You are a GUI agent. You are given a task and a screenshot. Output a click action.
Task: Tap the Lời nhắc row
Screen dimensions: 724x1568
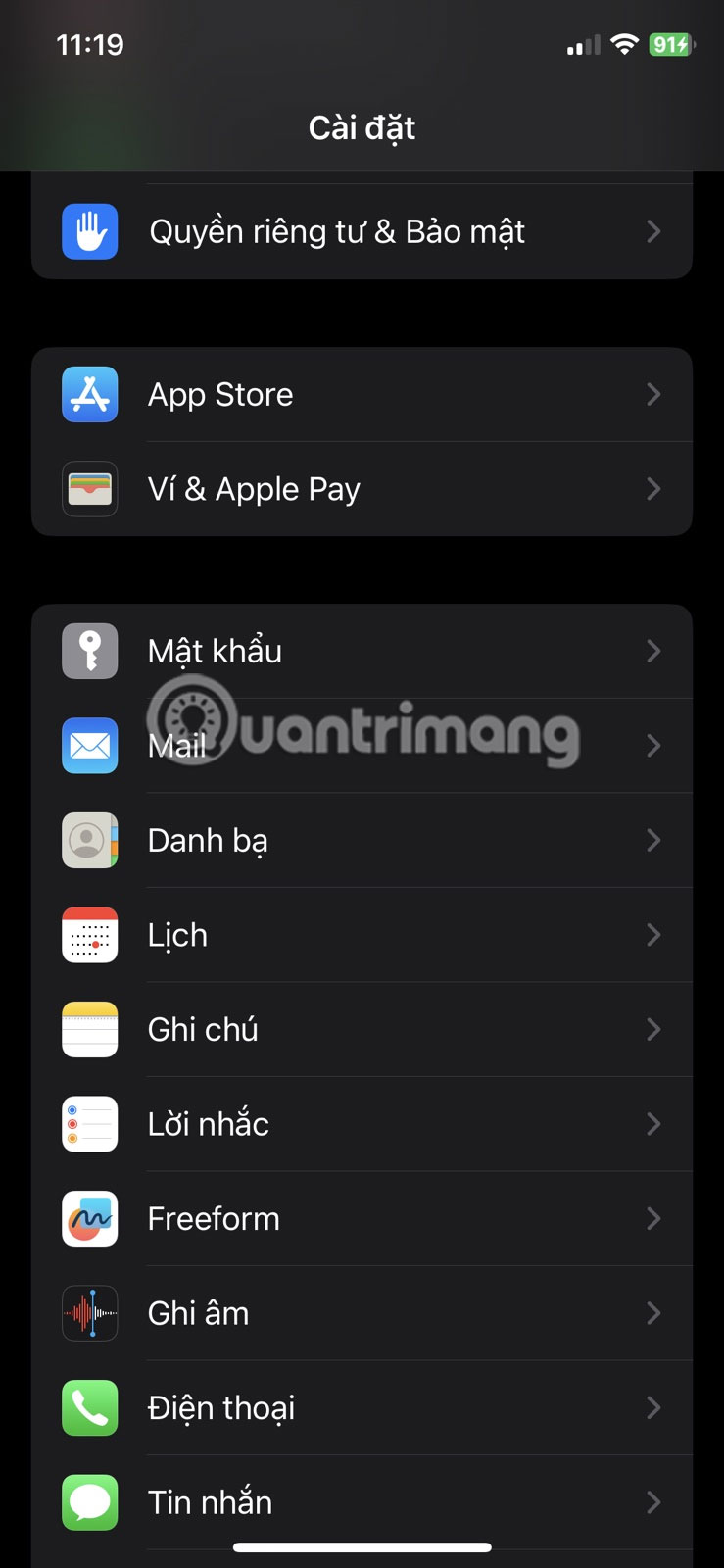(362, 1124)
